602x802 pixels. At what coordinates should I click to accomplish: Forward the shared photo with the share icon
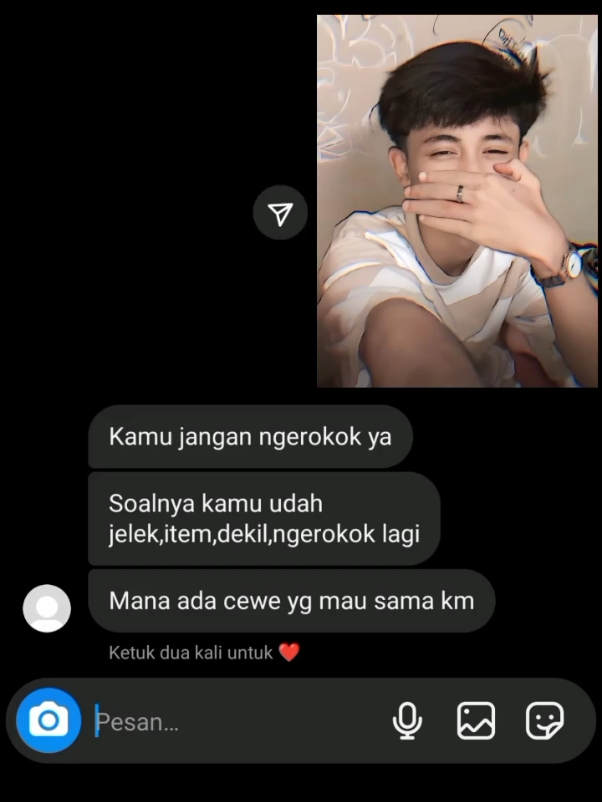280,212
